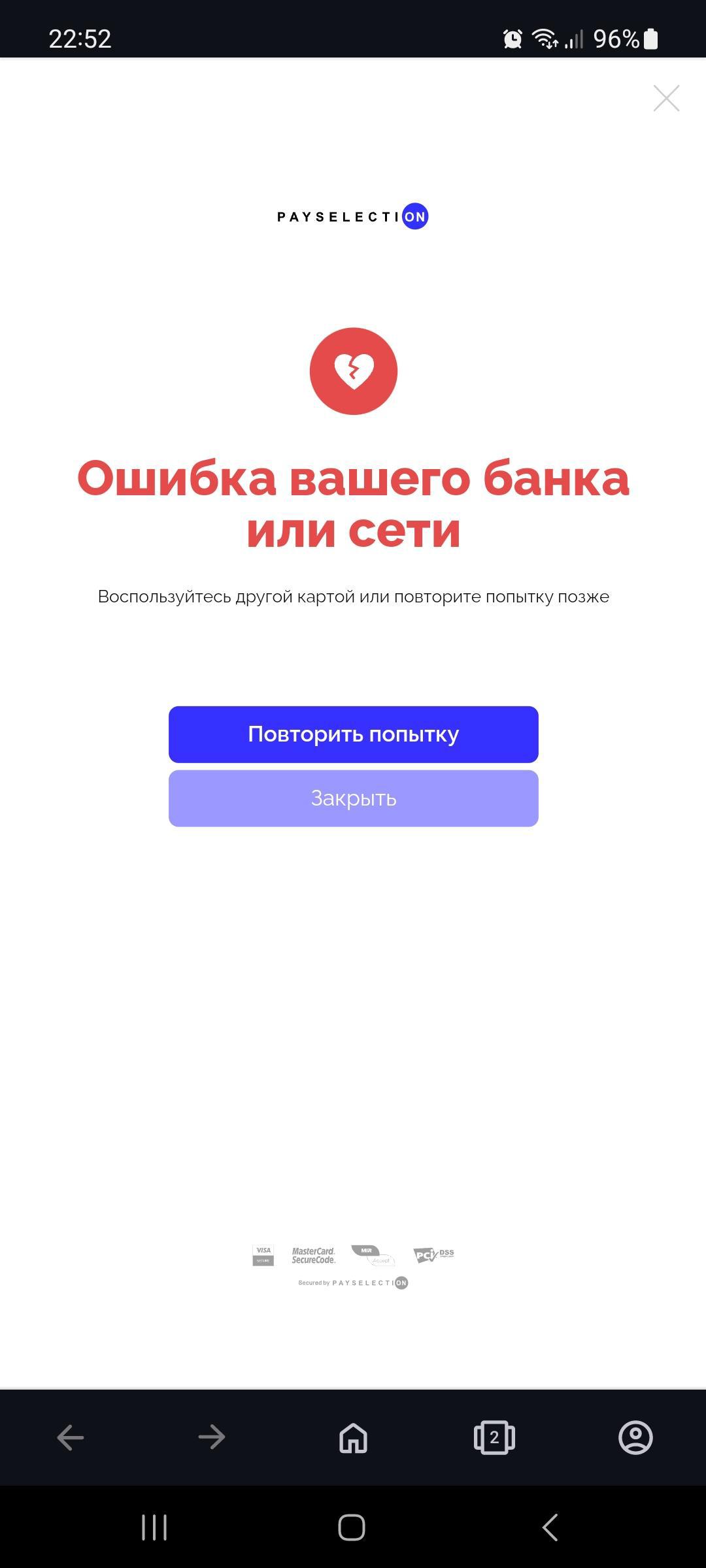Go to the phone home screen
Image resolution: width=706 pixels, height=1568 pixels.
click(x=352, y=1527)
